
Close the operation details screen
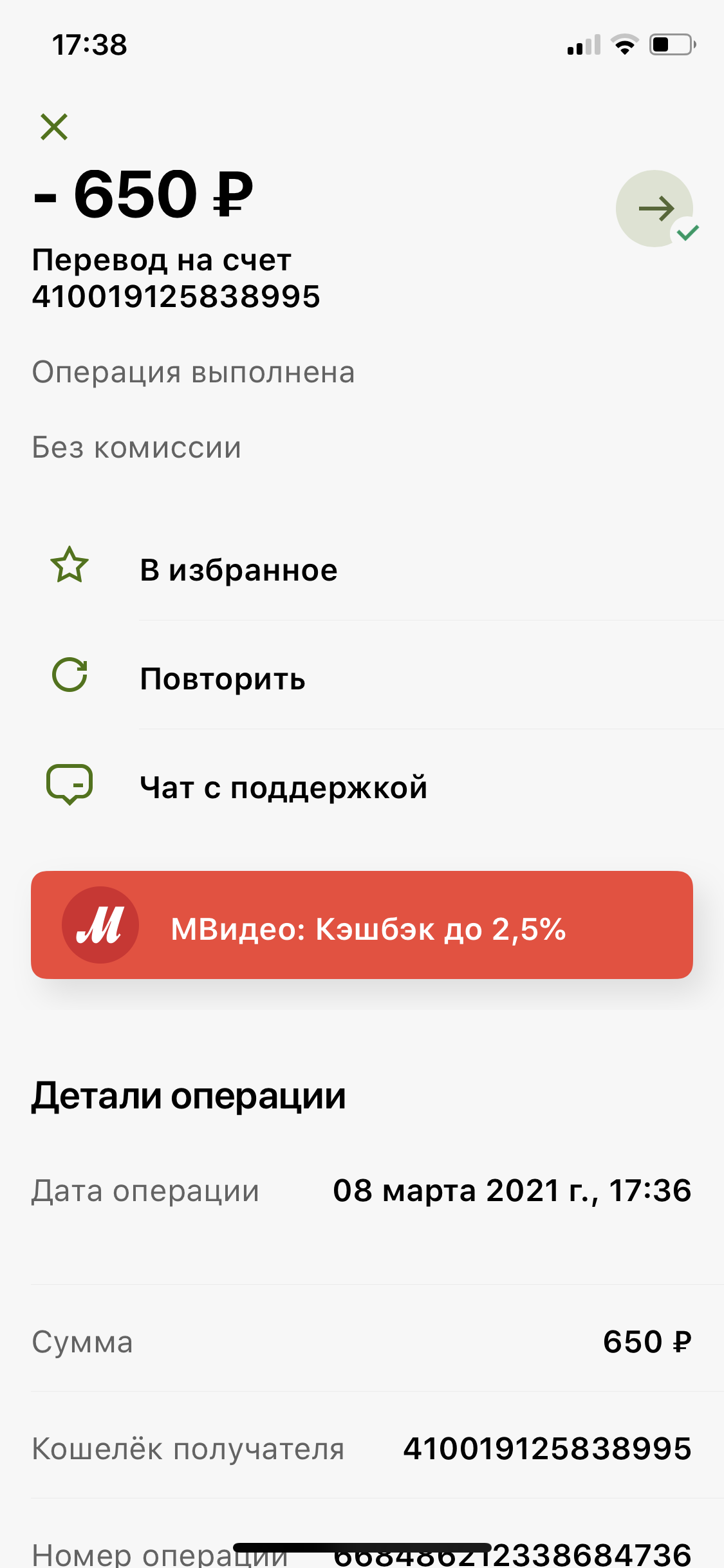[54, 127]
